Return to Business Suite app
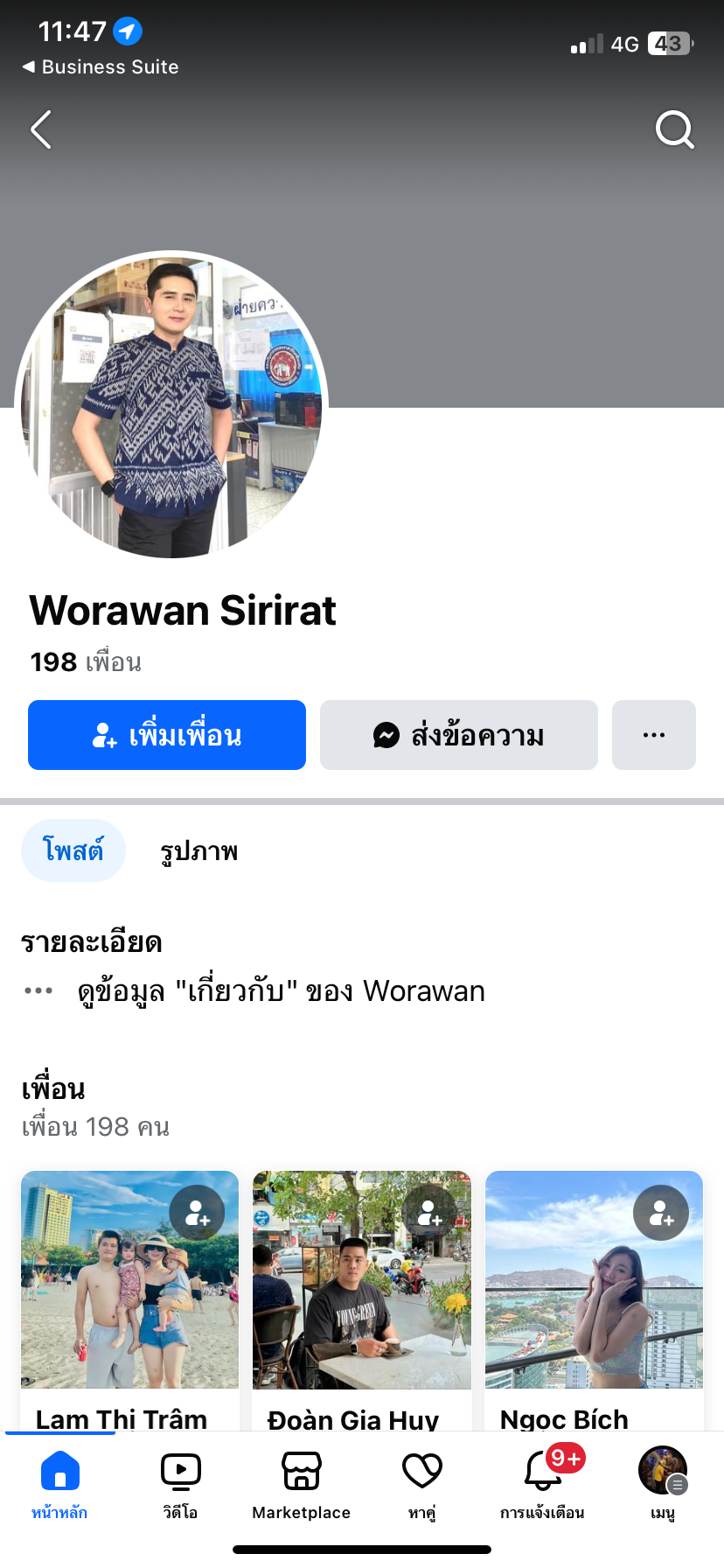Screen dimensions: 724x1568 click(x=101, y=67)
